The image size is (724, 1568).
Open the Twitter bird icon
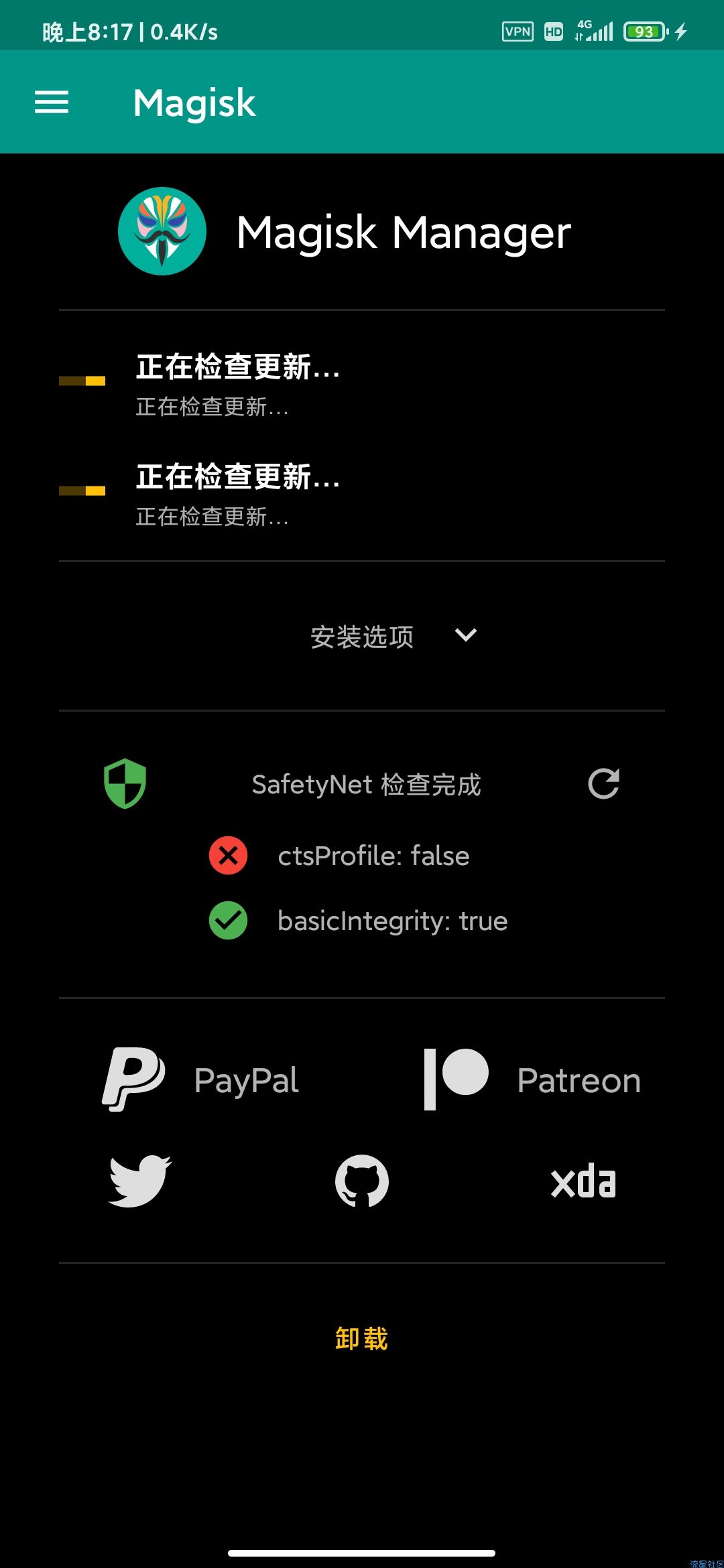pos(140,1181)
